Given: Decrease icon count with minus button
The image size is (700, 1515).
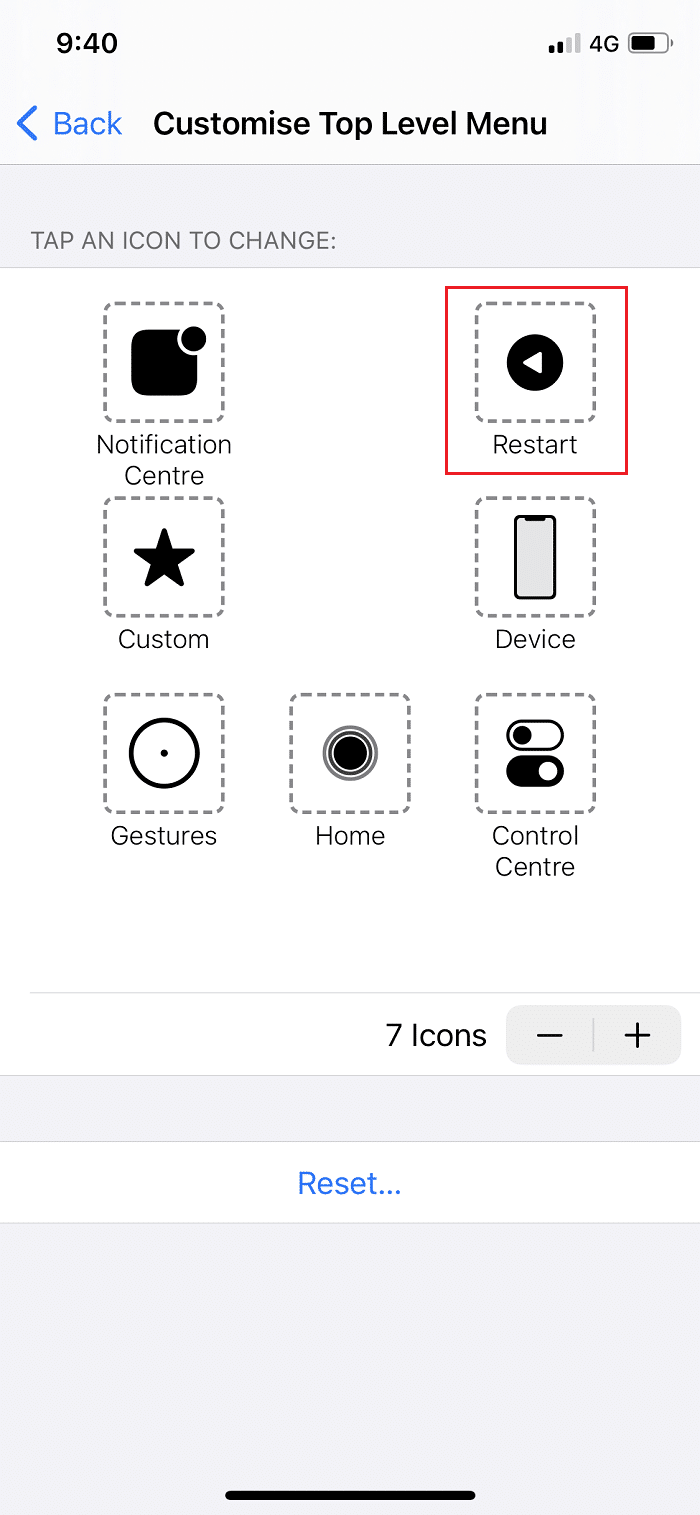Looking at the screenshot, I should (x=550, y=1036).
